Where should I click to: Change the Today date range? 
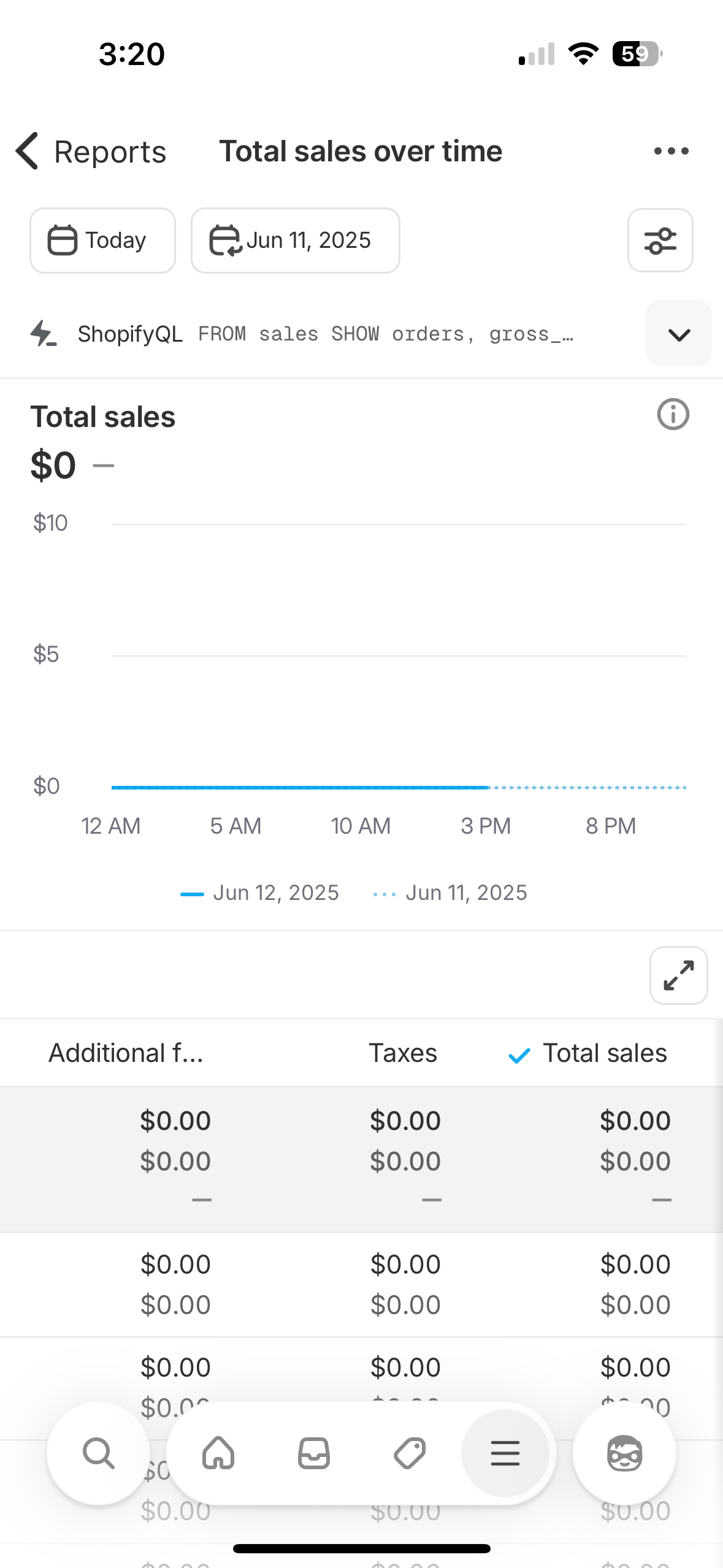(x=102, y=240)
